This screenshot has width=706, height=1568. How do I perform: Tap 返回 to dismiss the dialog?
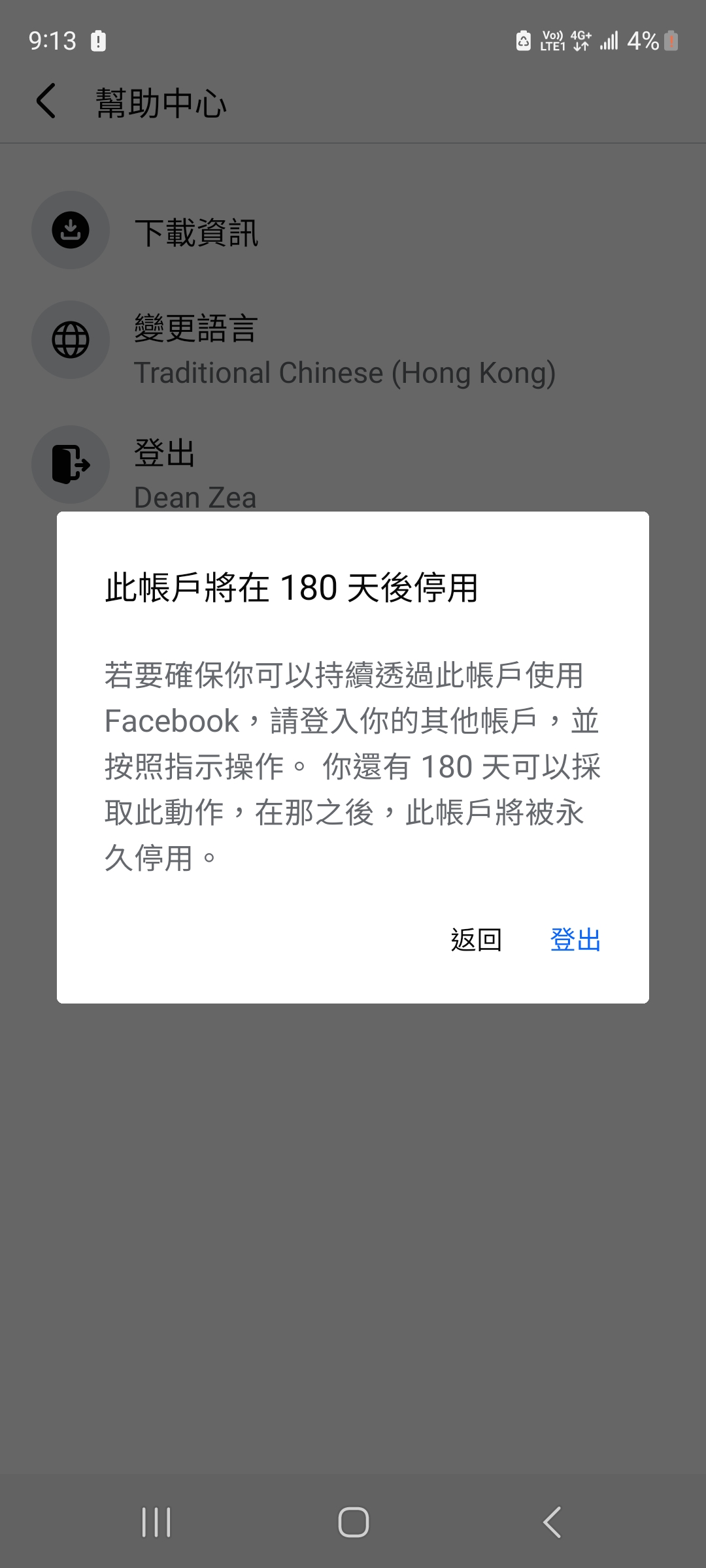click(476, 940)
